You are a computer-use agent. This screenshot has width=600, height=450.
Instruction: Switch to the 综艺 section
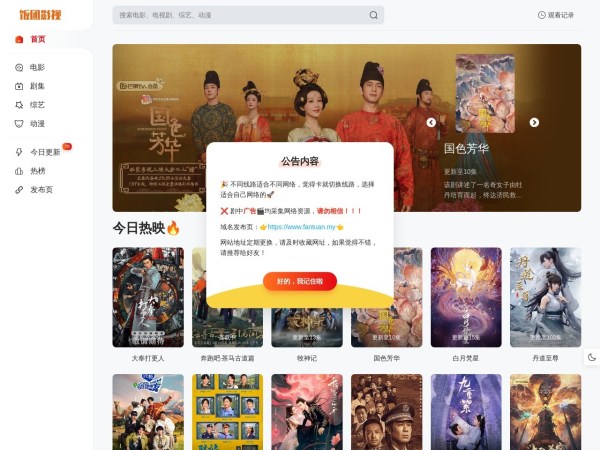coord(36,104)
